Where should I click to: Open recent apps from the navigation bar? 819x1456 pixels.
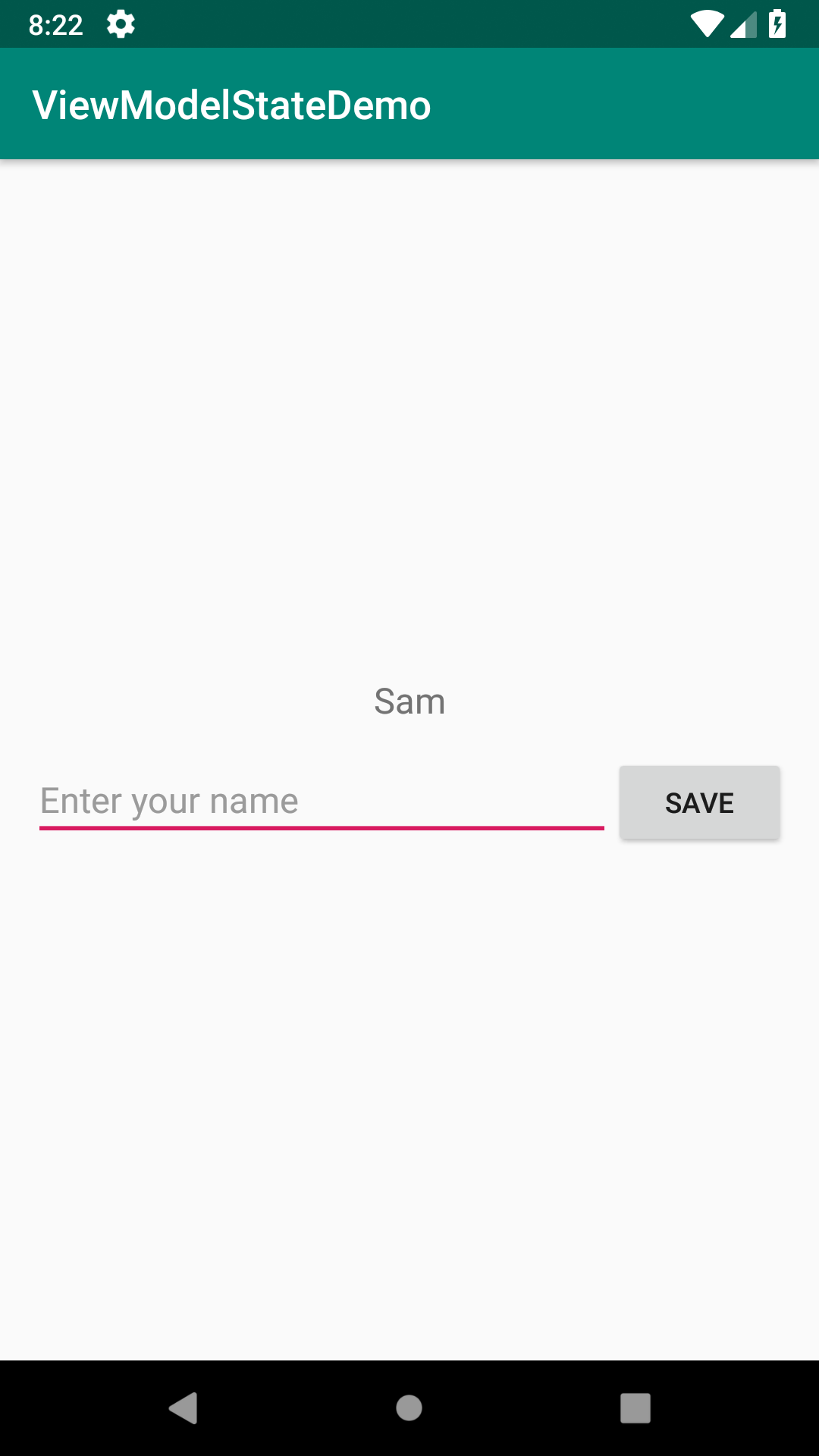(x=635, y=1408)
